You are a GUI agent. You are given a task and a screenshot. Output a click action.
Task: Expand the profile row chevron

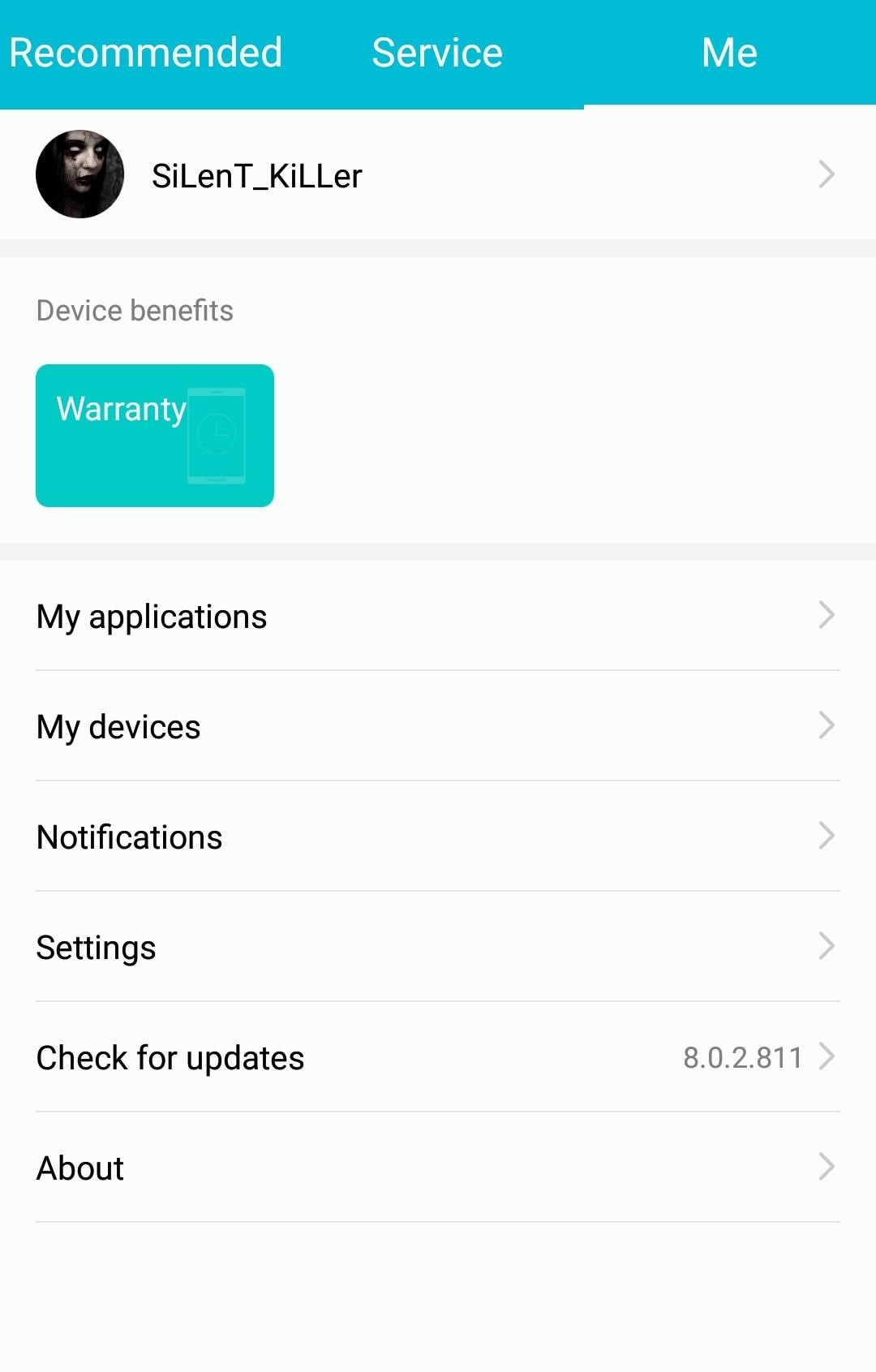pyautogui.click(x=826, y=174)
